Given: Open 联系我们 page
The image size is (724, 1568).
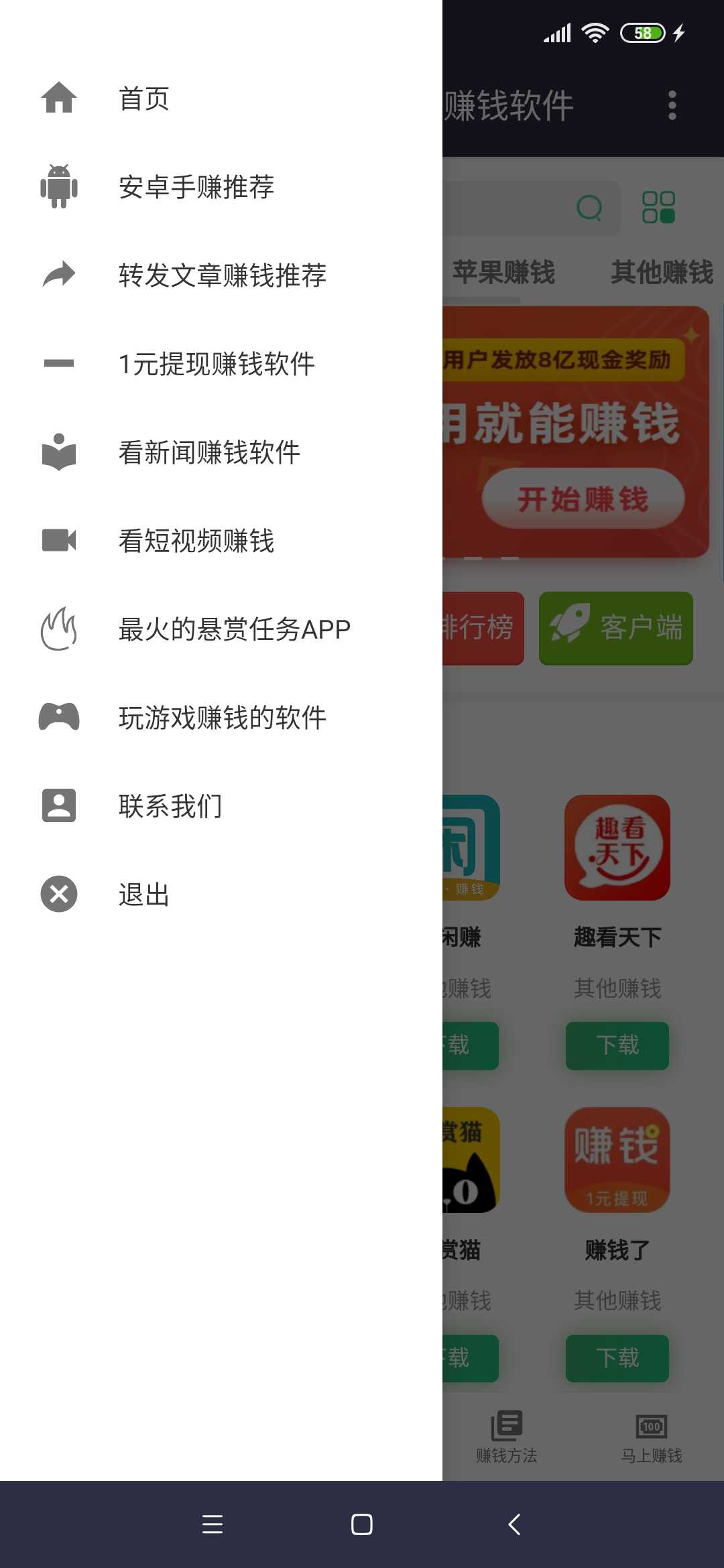Looking at the screenshot, I should pos(221,806).
